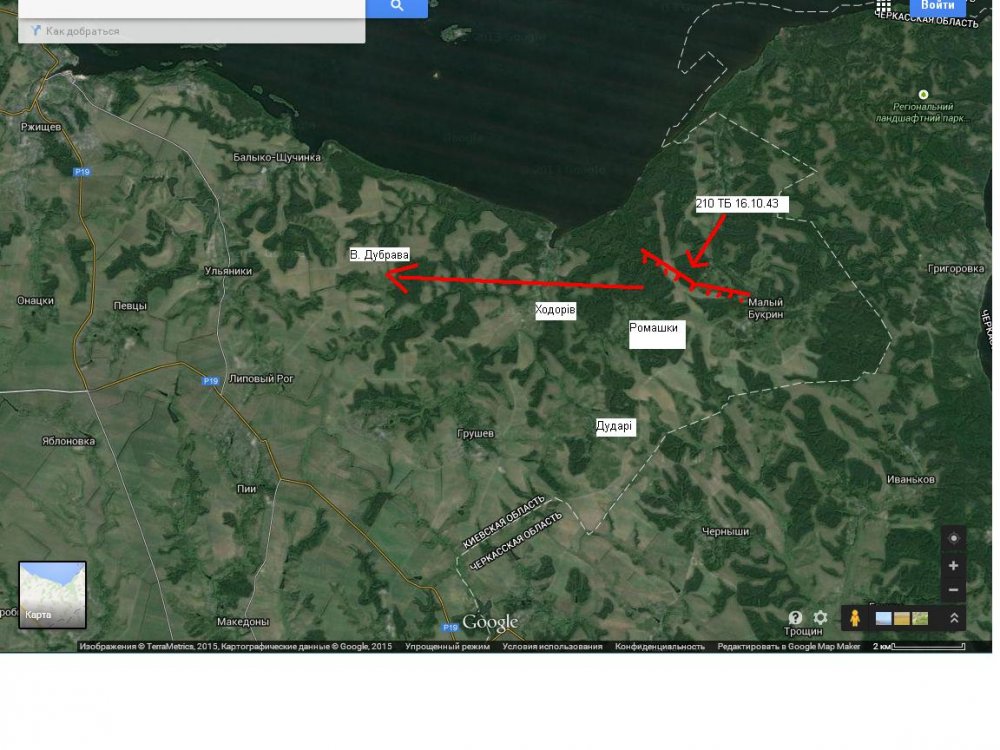Tap the map search input box
Image resolution: width=1000 pixels, height=750 pixels.
[190, 7]
